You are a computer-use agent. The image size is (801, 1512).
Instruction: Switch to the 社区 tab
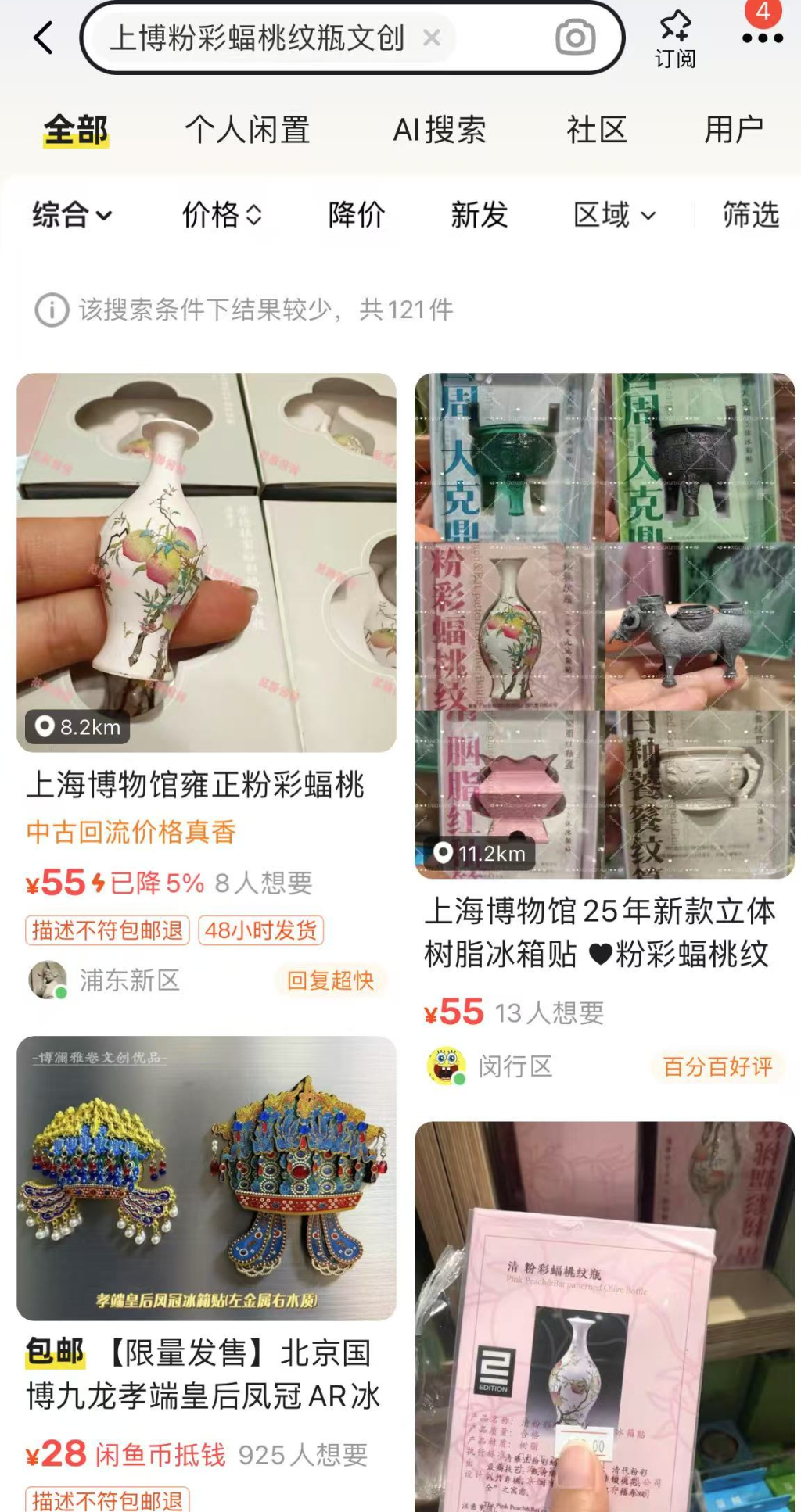pos(597,130)
